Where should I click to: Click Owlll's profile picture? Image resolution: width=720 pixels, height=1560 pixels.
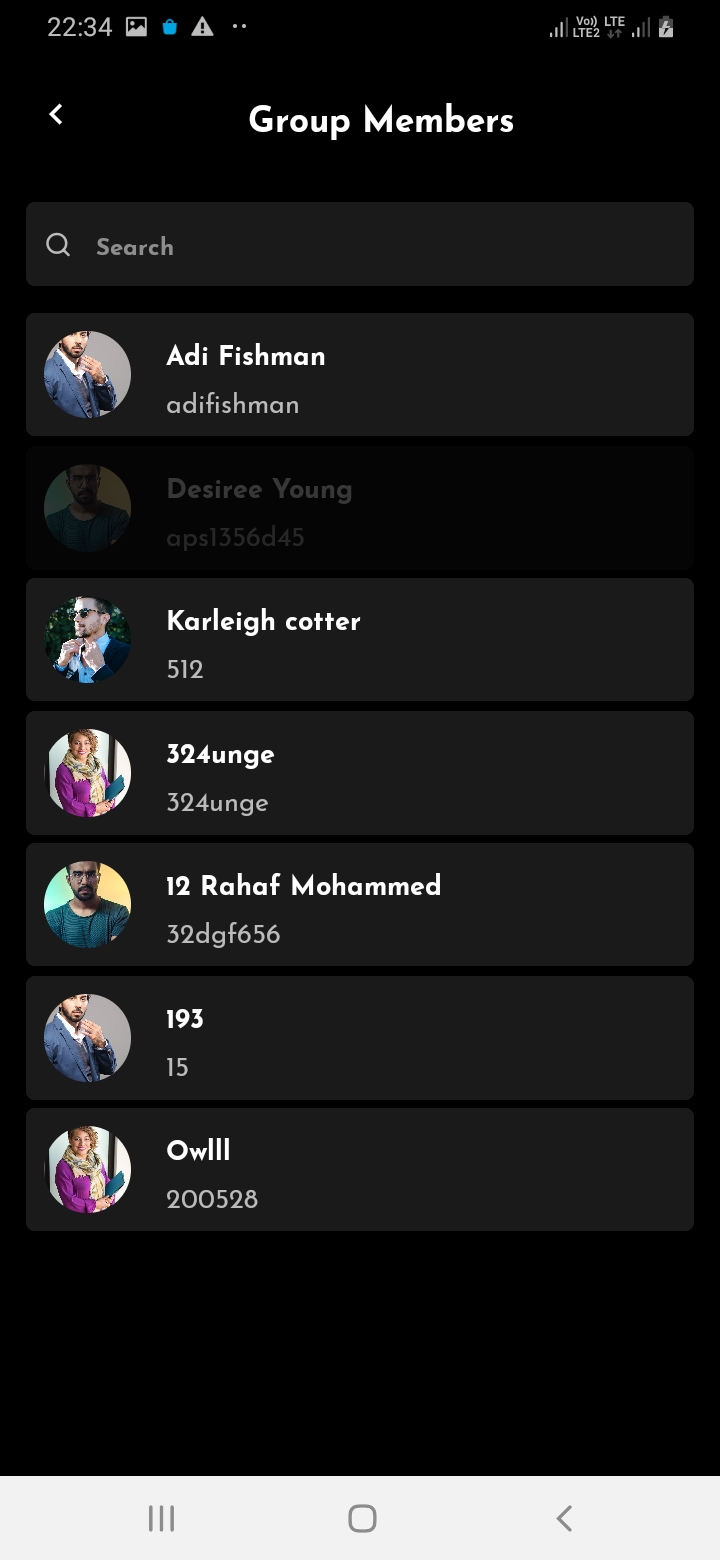pos(87,1169)
